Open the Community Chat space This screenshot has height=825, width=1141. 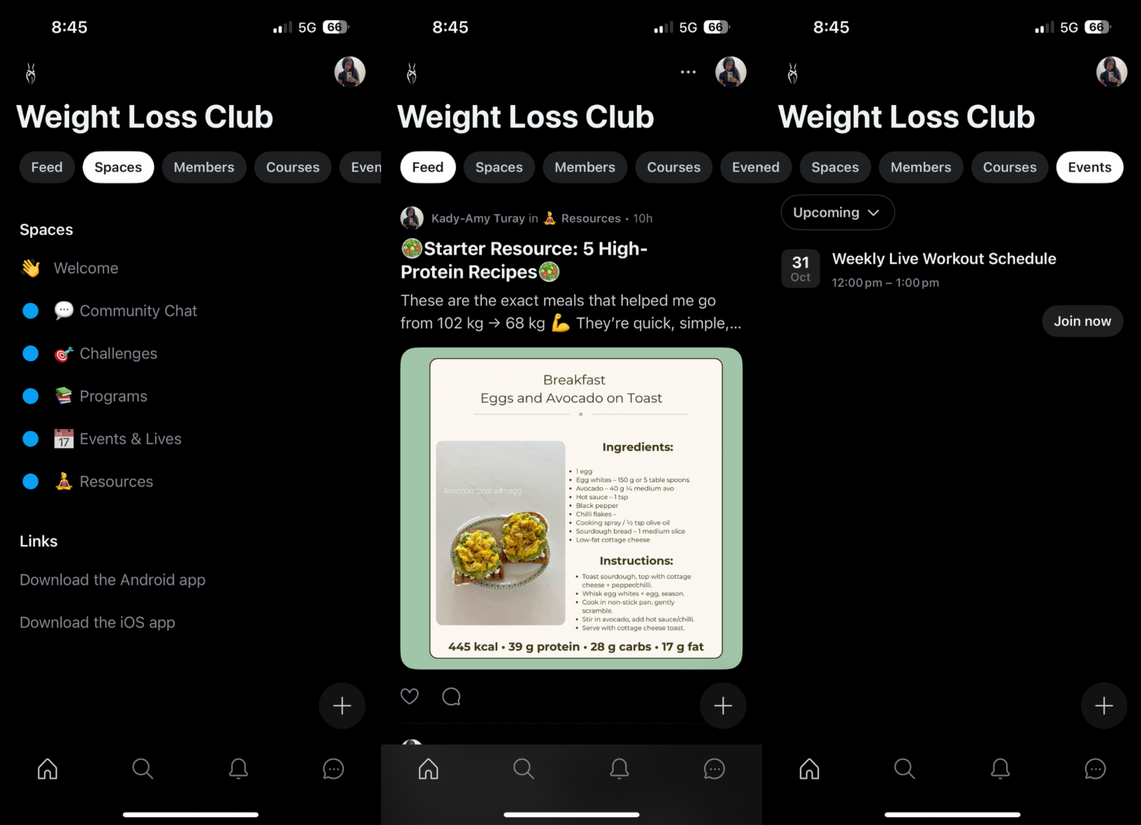coord(137,311)
